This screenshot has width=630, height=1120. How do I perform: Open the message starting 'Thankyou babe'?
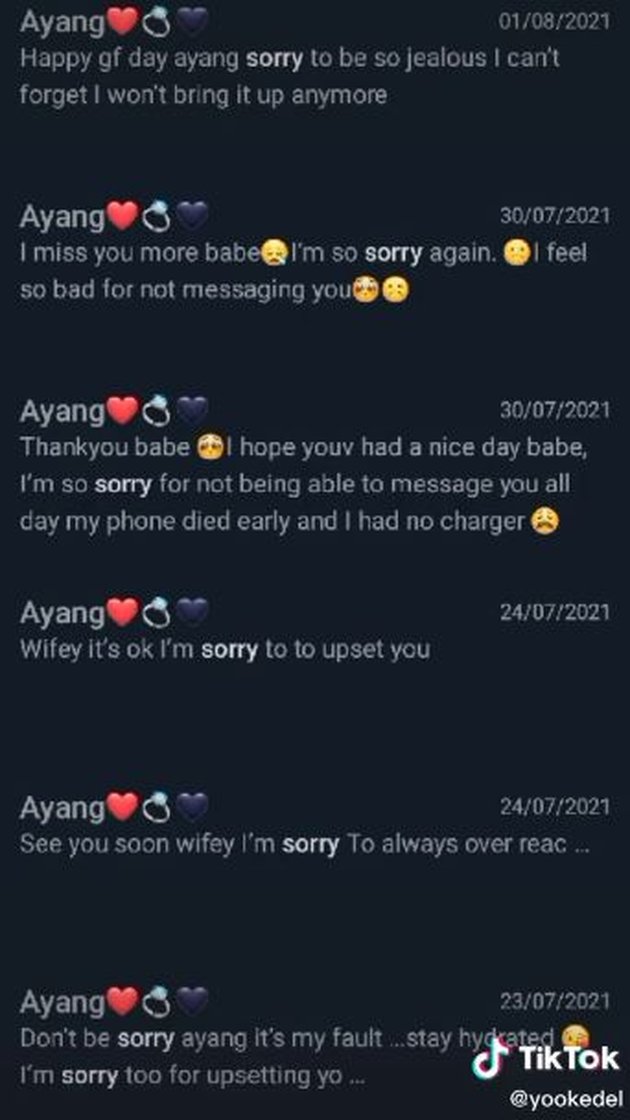300,484
